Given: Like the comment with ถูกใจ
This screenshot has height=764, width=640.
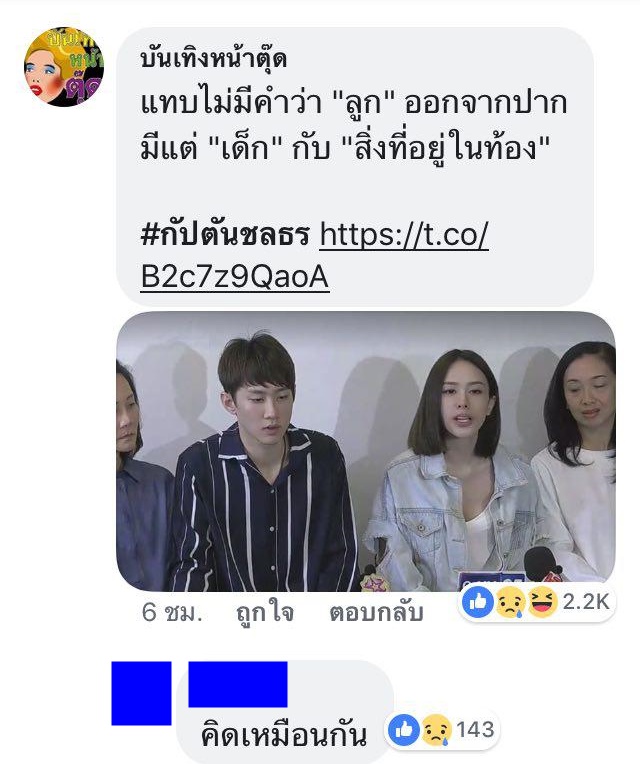Looking at the screenshot, I should pos(265,612).
